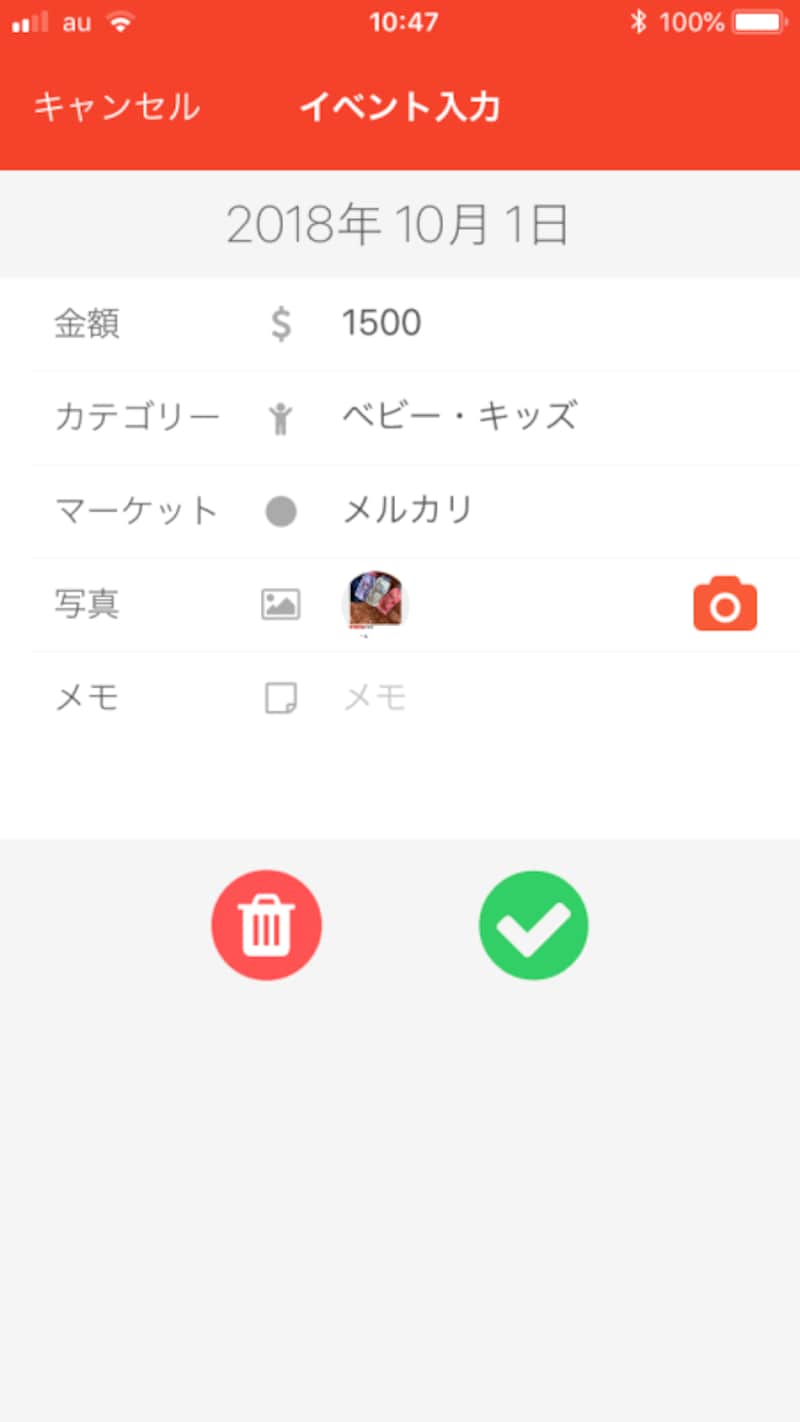
Task: Open the attached photo thumbnail
Action: [375, 603]
